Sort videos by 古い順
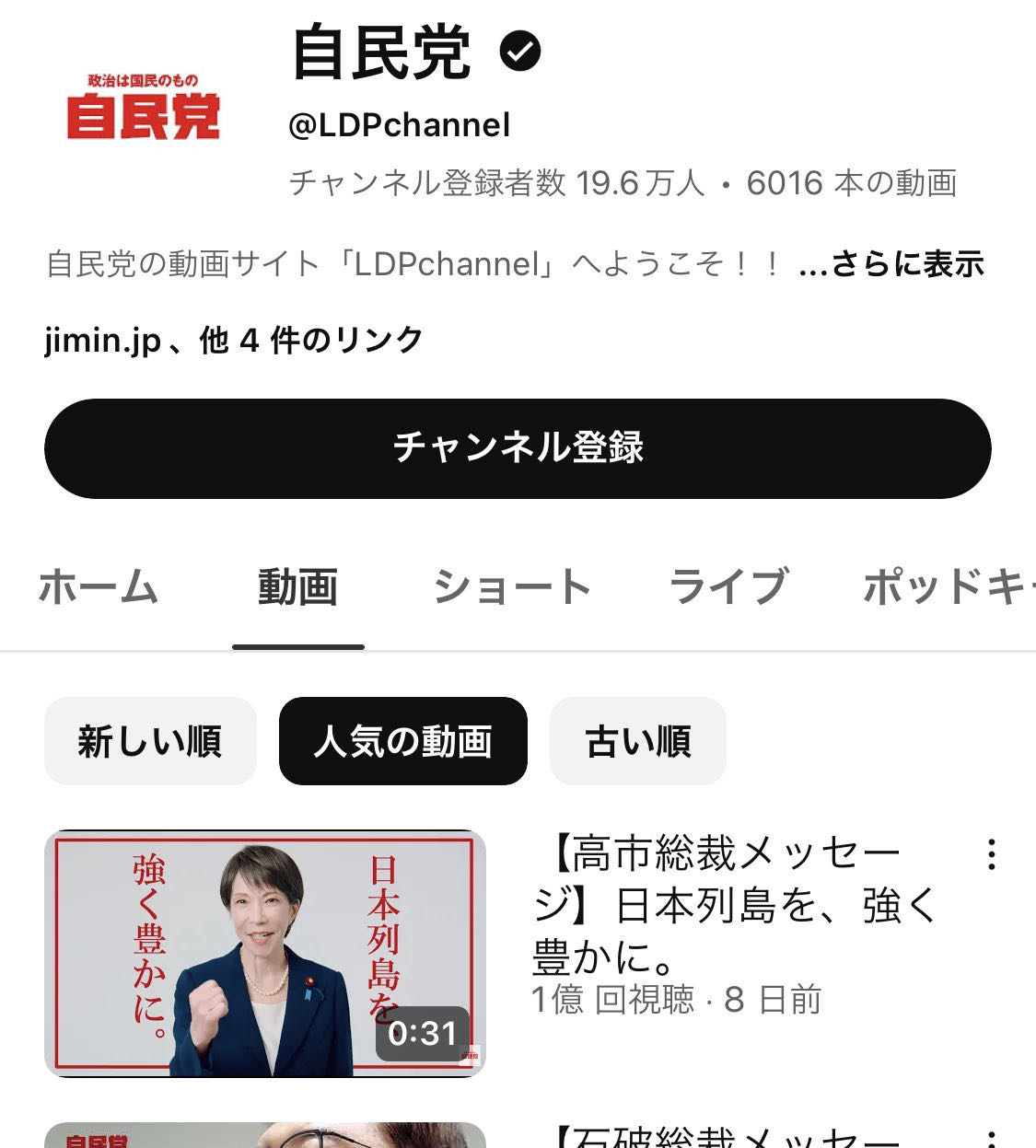Viewport: 1036px width, 1148px height. pos(637,741)
